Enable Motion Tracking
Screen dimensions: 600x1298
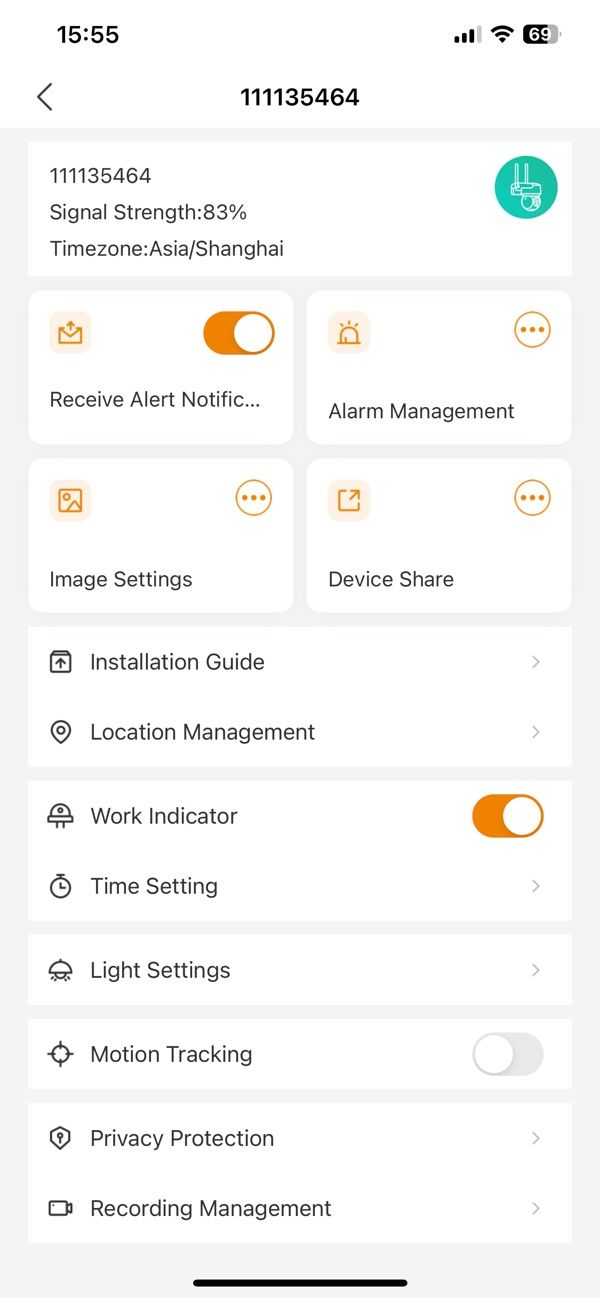(x=507, y=1054)
